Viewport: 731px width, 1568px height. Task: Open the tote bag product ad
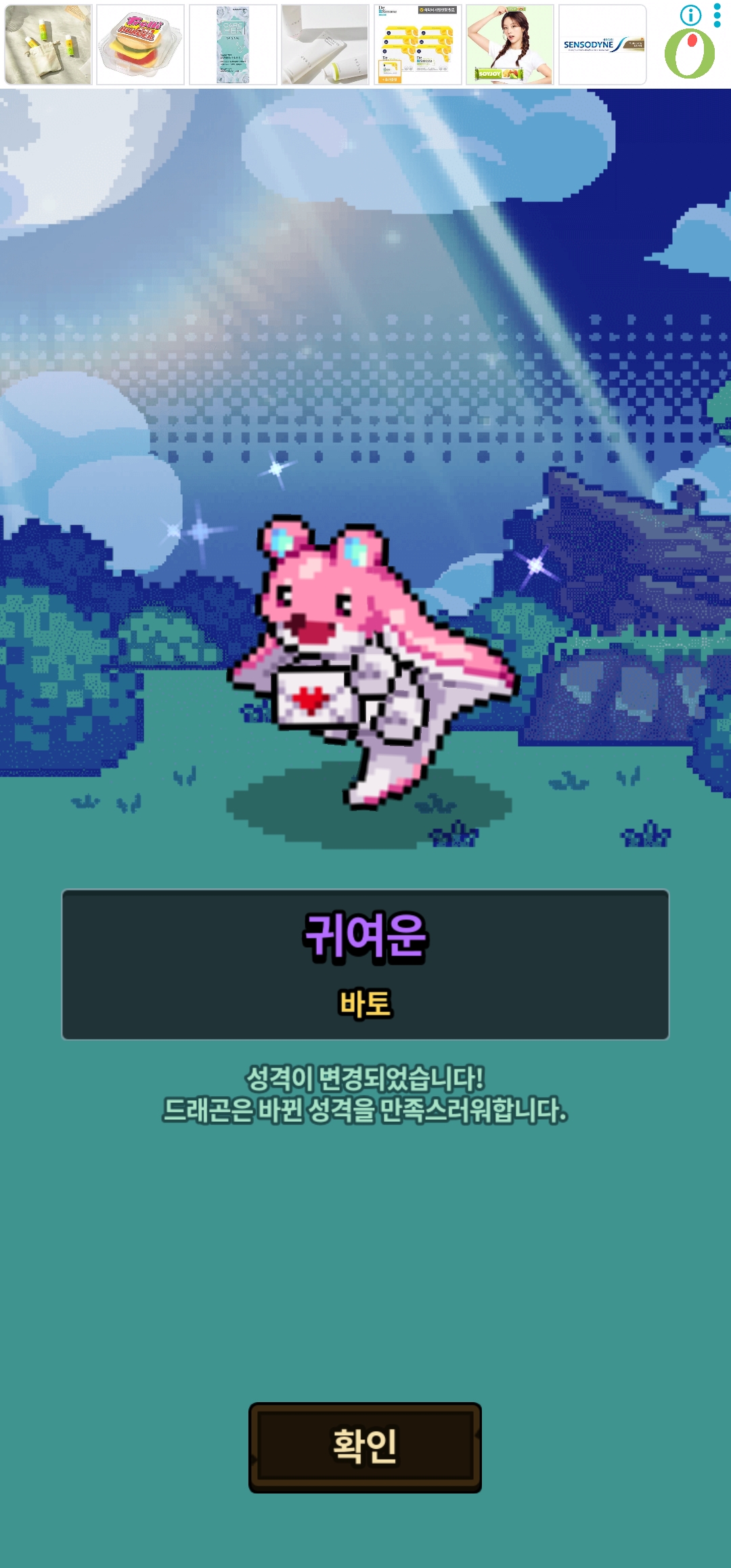47,45
